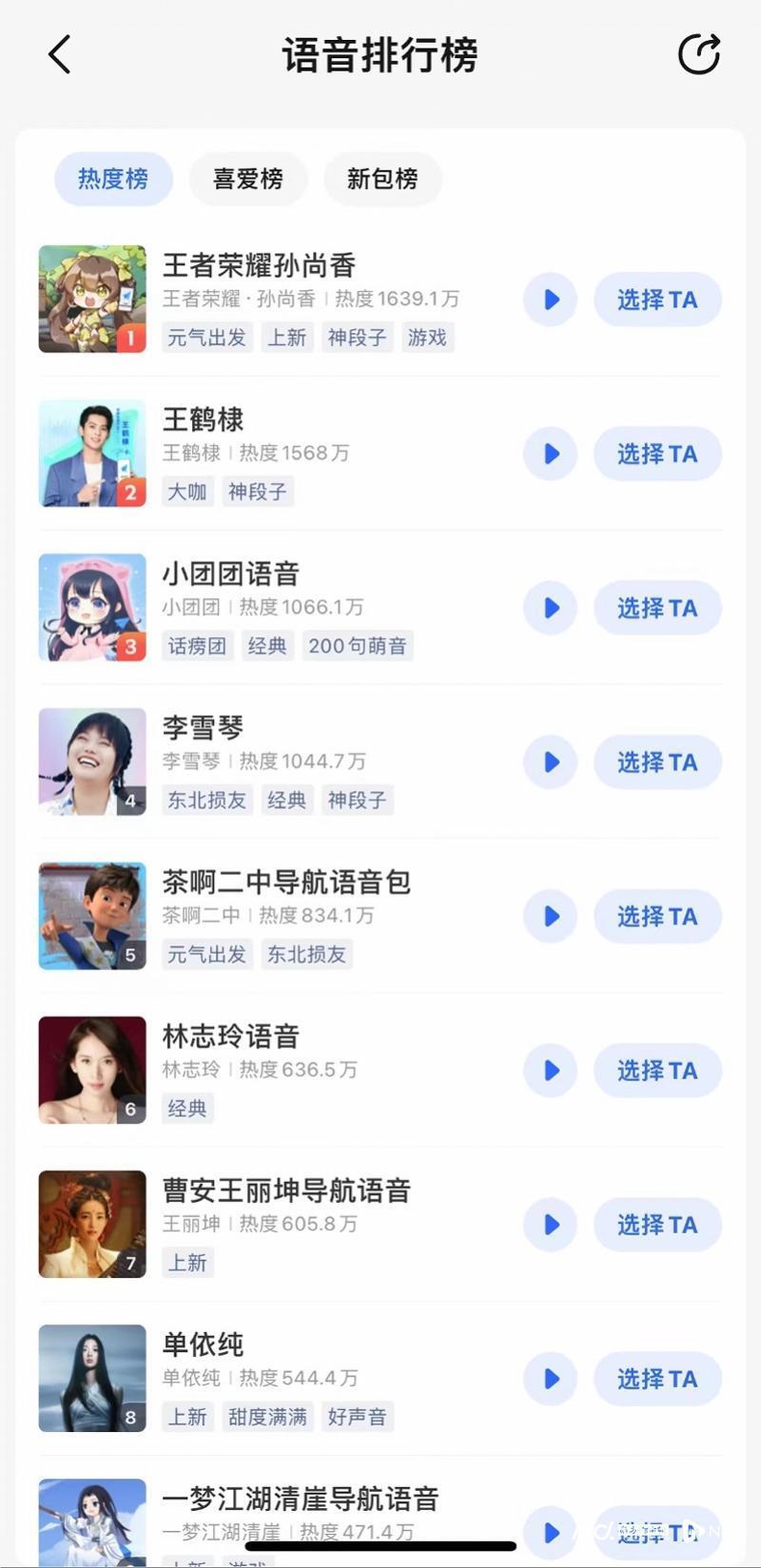Choose 王者荣耀孙尚香 with 选择TA
This screenshot has height=1568, width=761.
pyautogui.click(x=657, y=300)
